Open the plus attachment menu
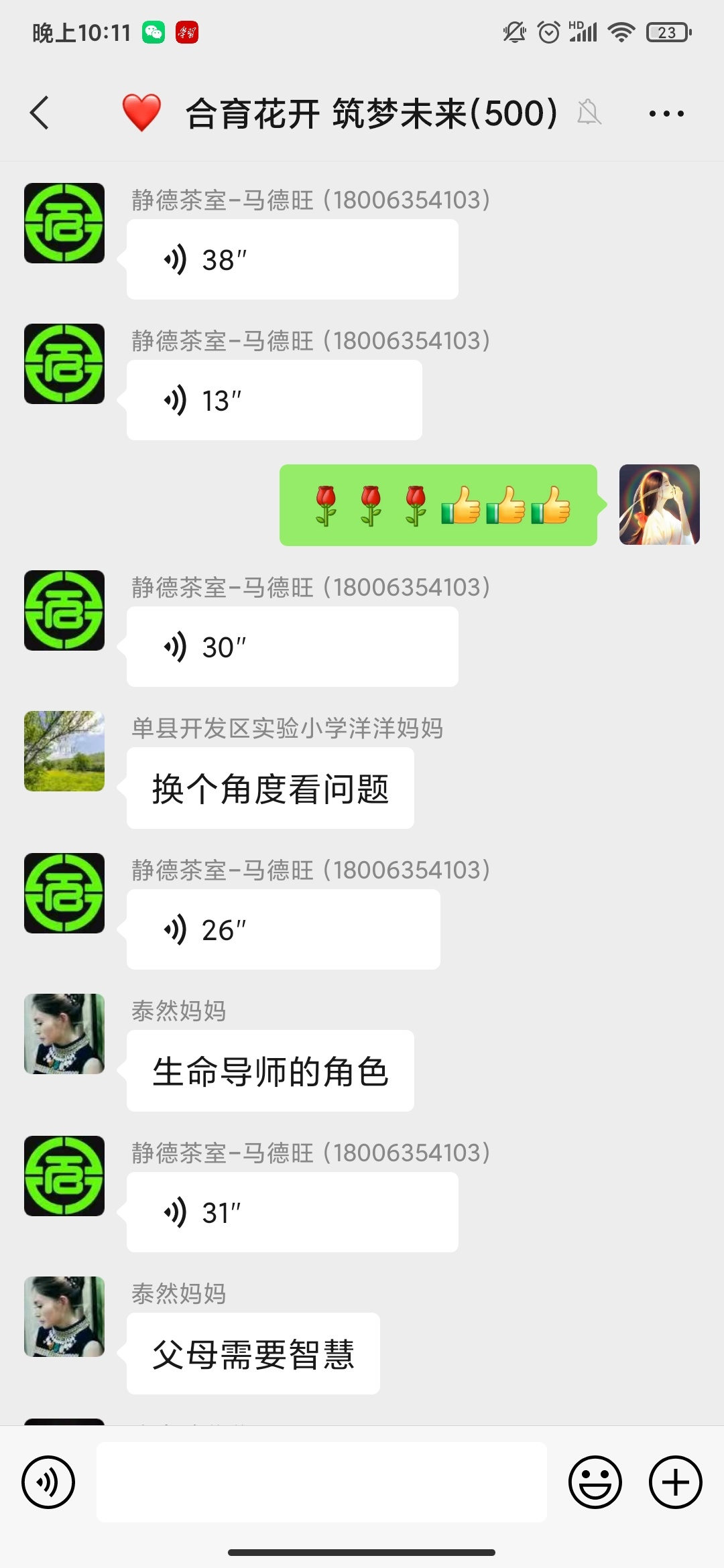This screenshot has height=1568, width=724. click(674, 1482)
